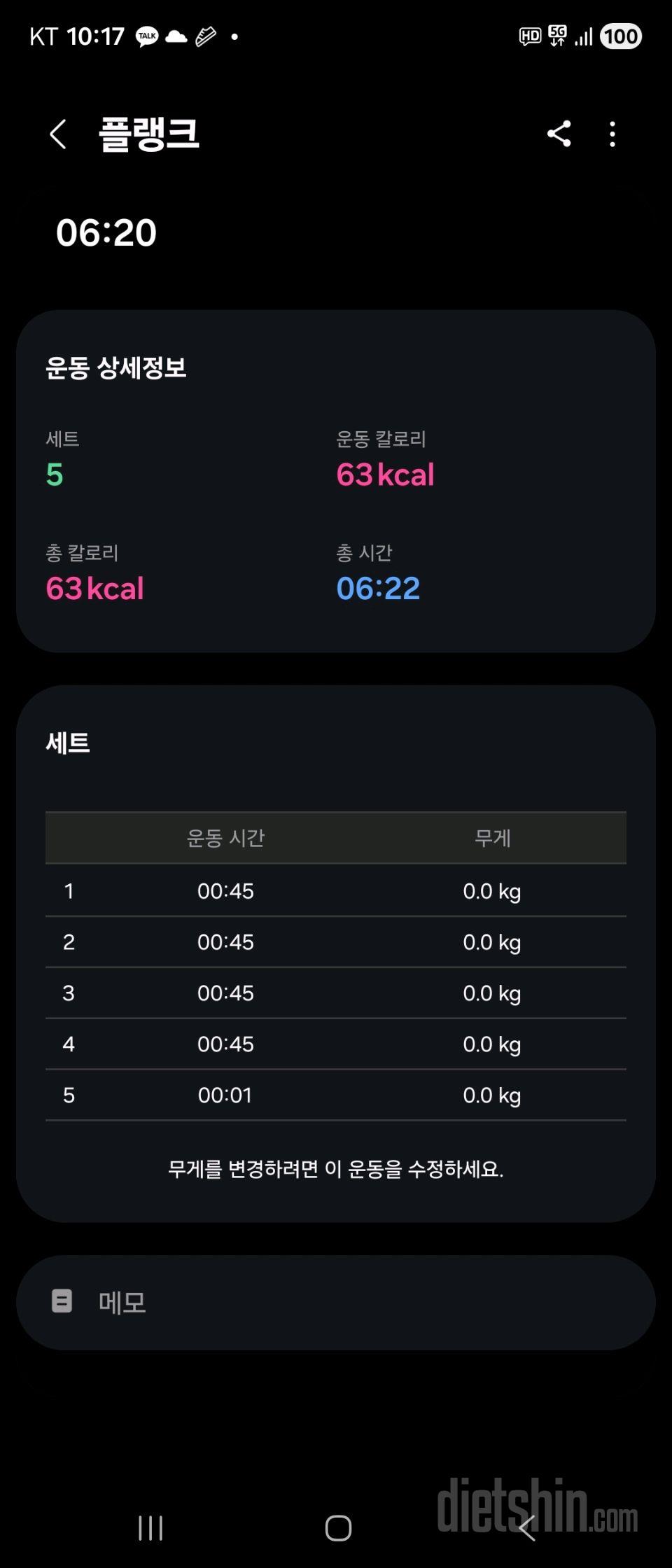672x1568 pixels.
Task: Open recent apps from navigation bar
Action: point(150,1528)
